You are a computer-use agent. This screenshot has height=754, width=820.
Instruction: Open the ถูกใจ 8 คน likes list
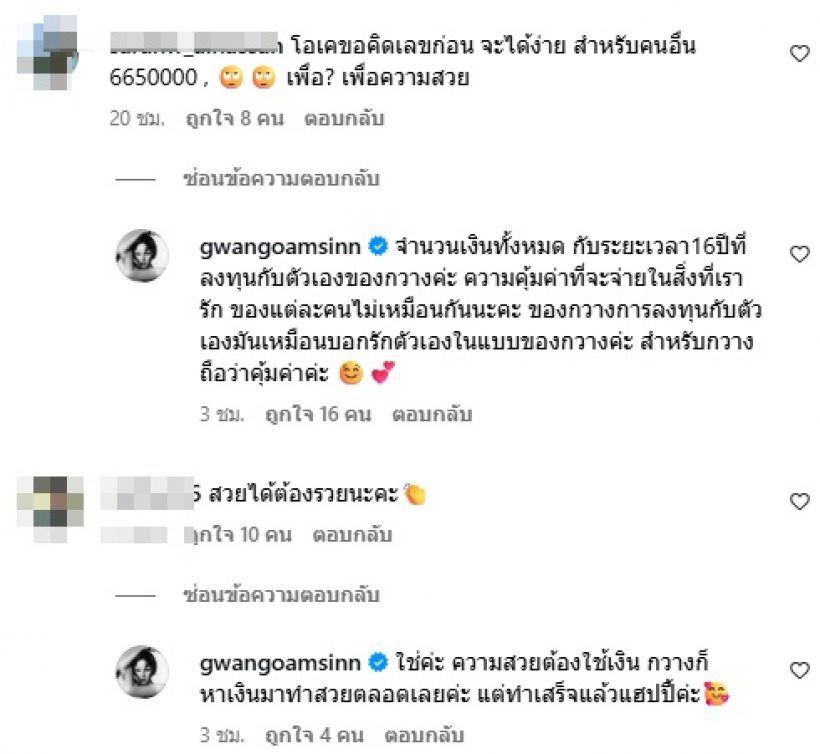point(235,120)
